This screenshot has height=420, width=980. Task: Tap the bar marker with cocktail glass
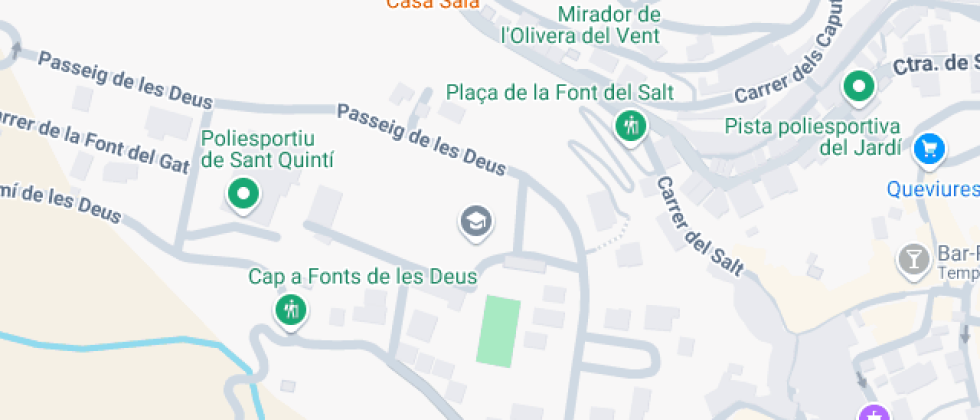913,258
